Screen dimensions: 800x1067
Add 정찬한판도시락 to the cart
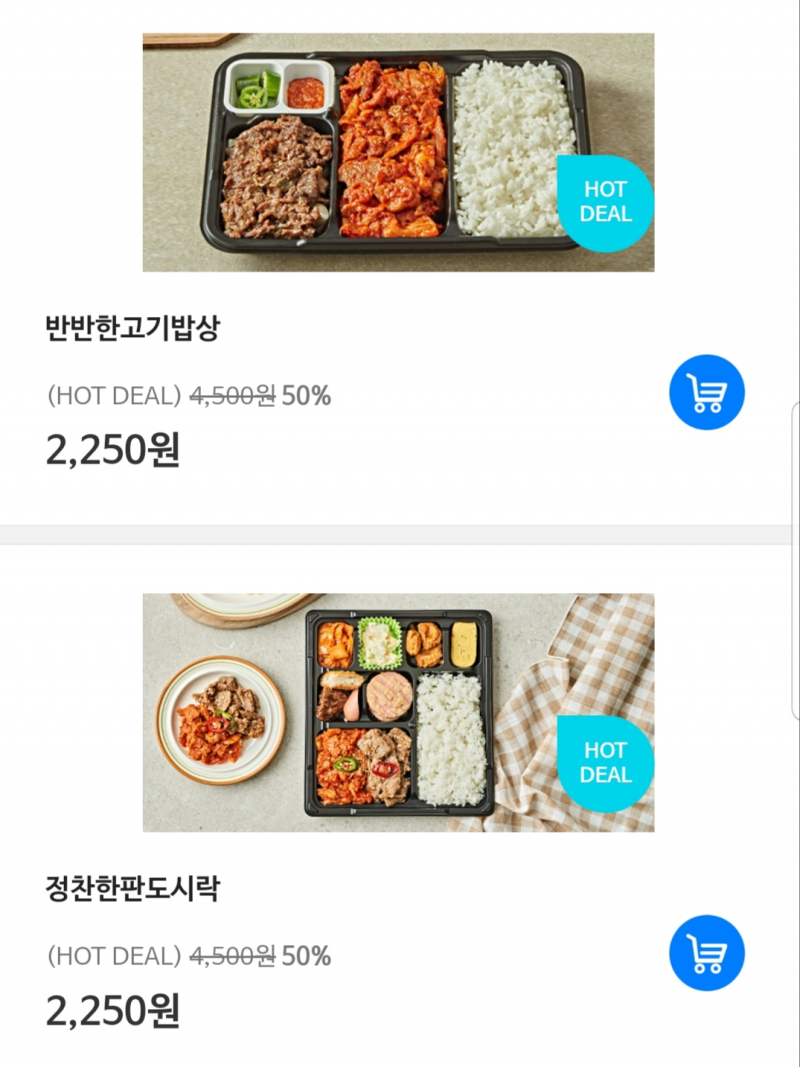pos(707,953)
